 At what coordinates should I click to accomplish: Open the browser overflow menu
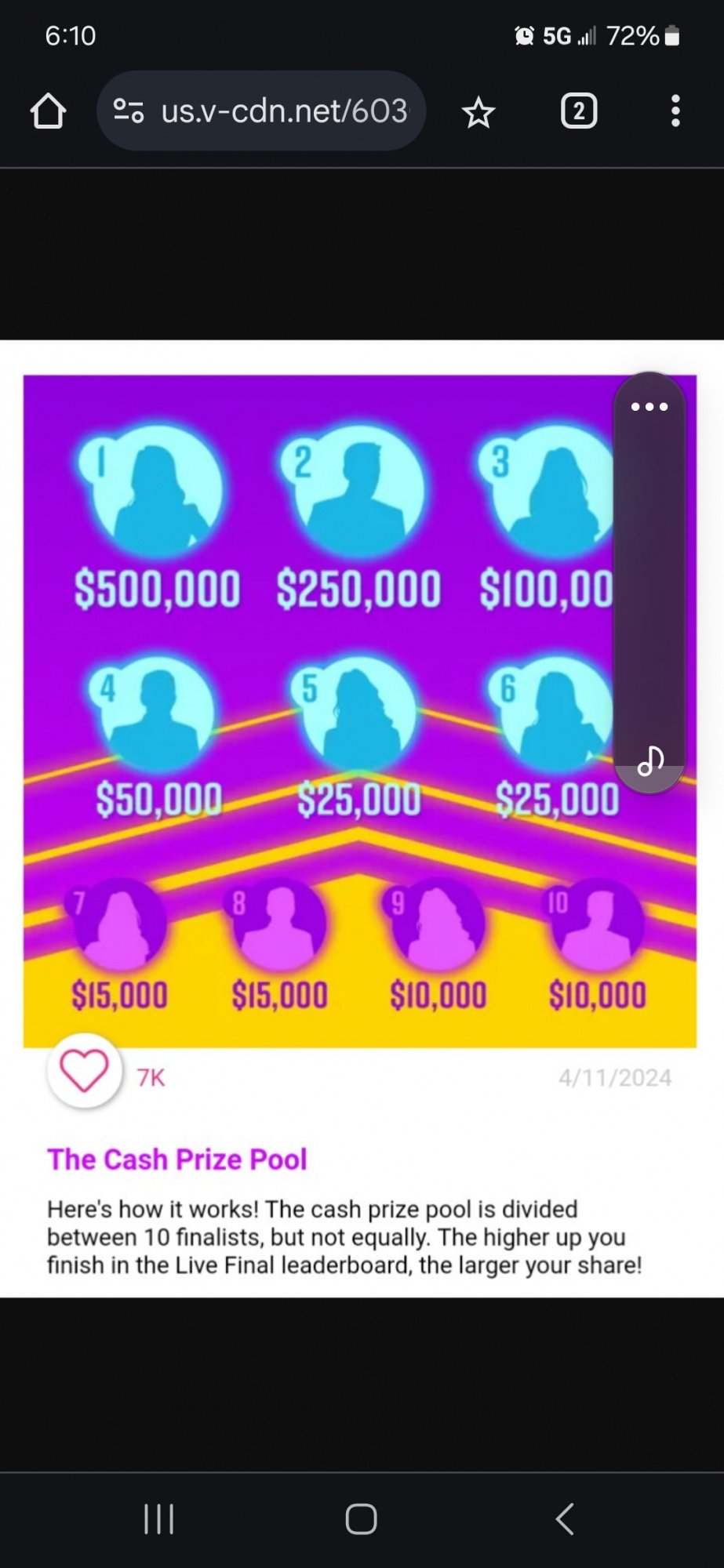tap(675, 111)
